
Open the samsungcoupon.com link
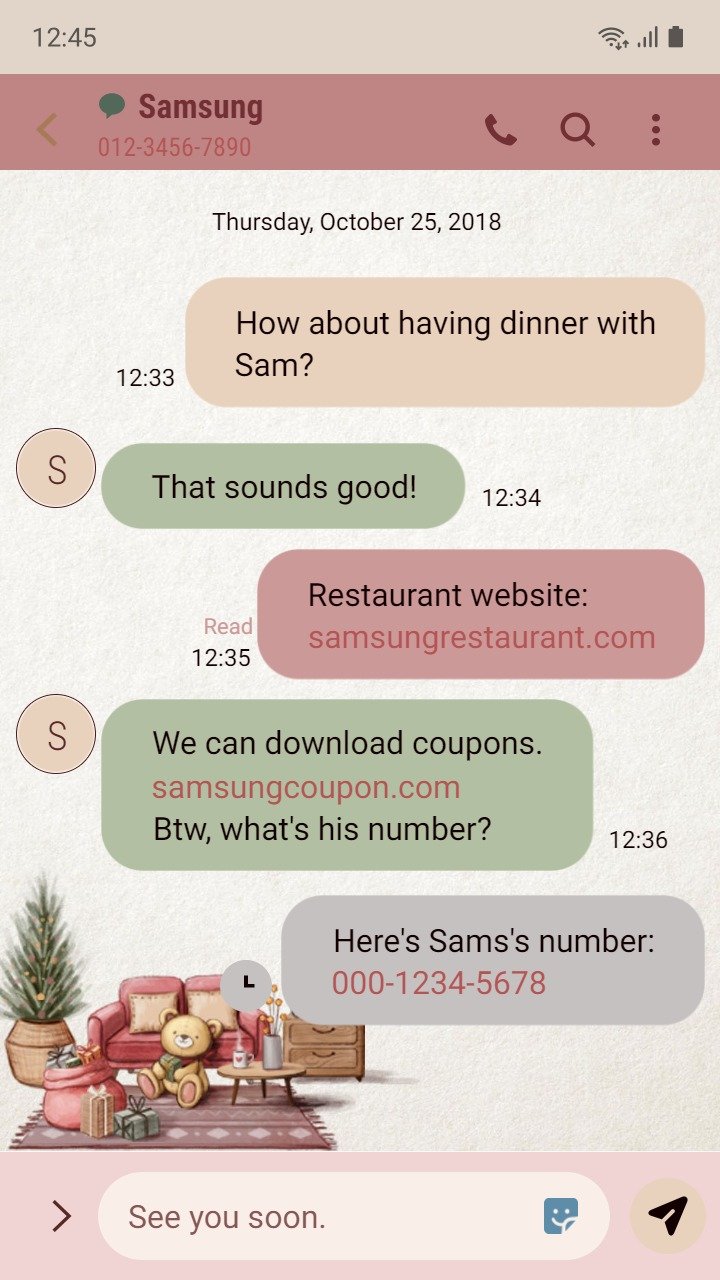click(x=306, y=787)
